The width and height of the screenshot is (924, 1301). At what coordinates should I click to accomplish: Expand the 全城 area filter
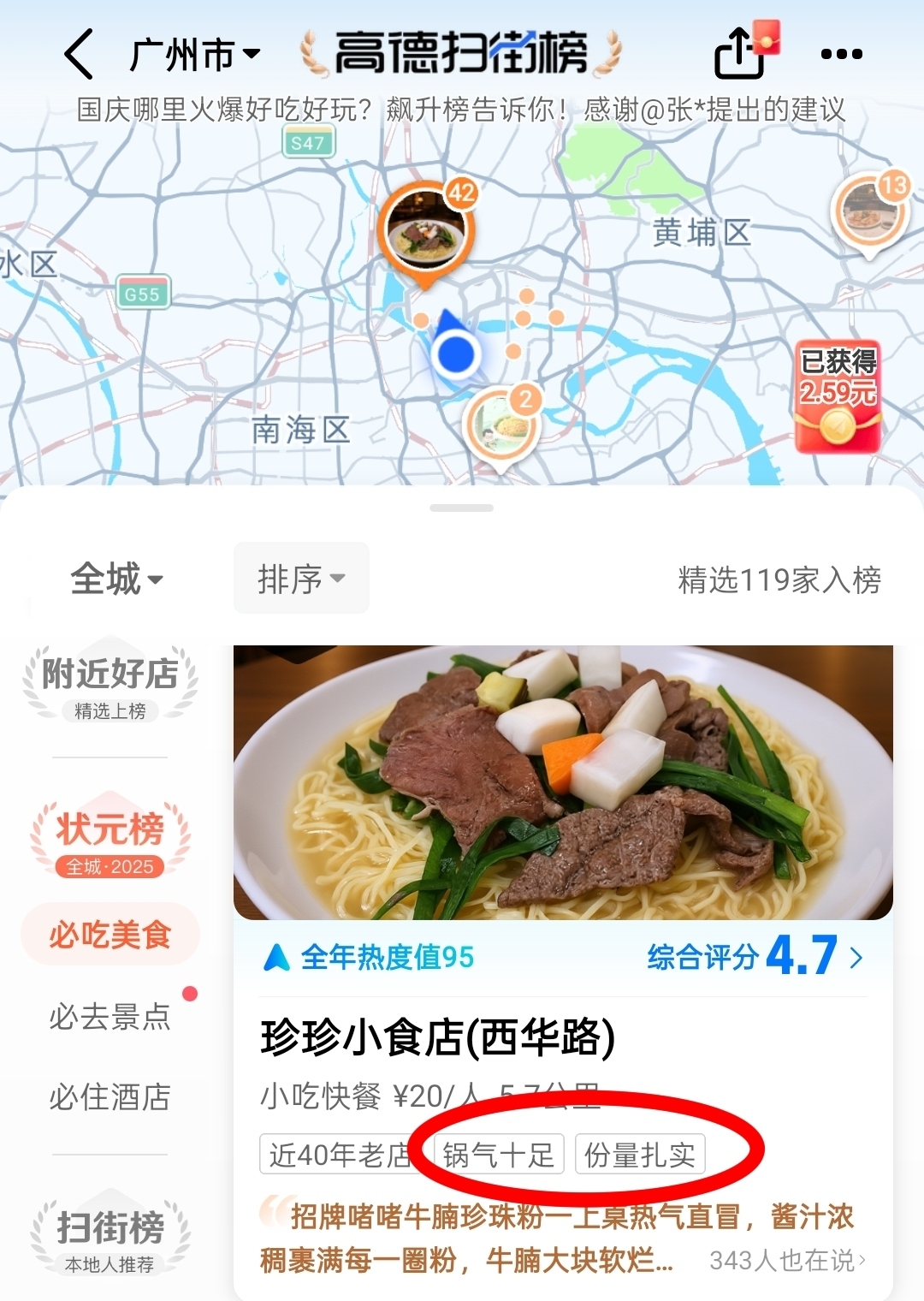(x=115, y=579)
